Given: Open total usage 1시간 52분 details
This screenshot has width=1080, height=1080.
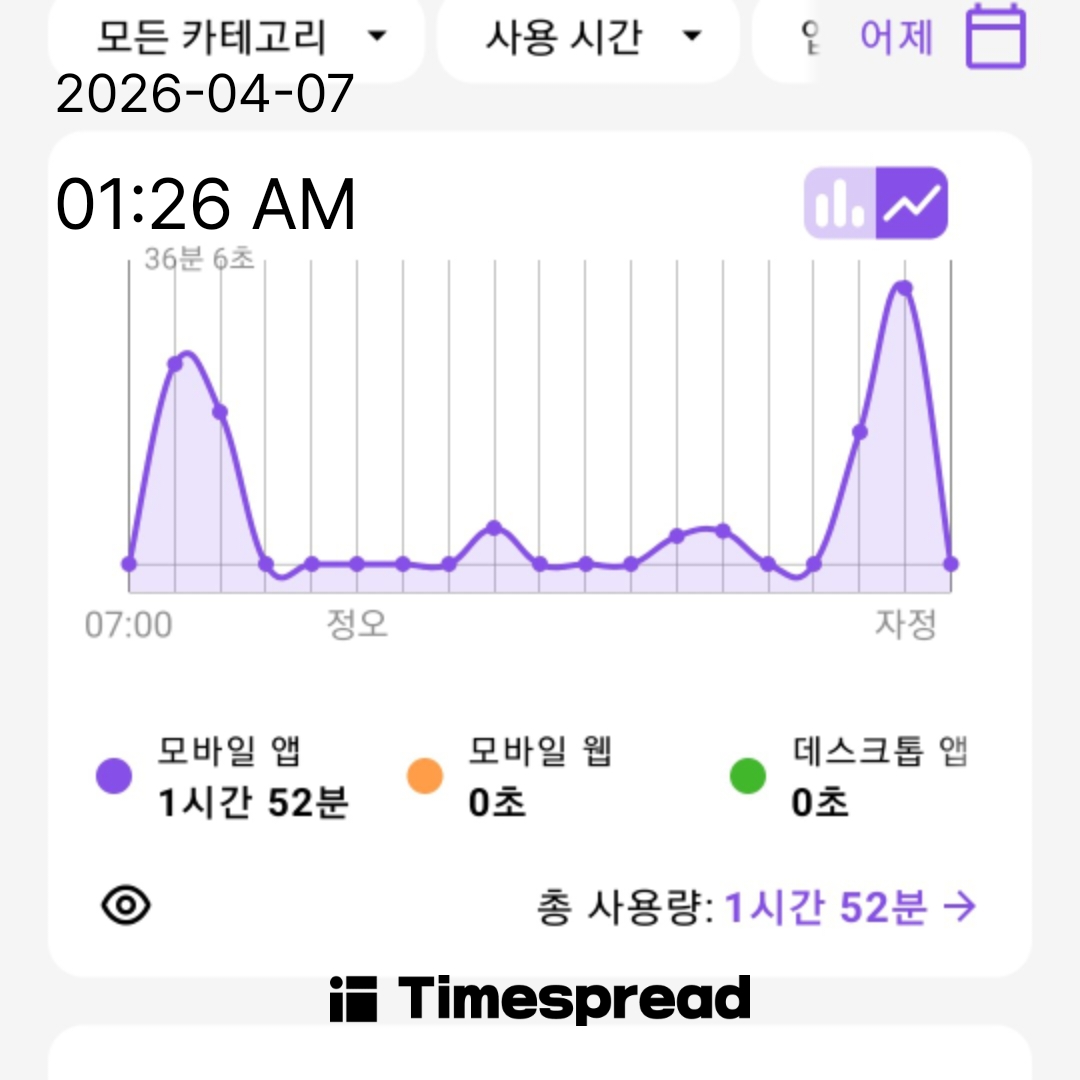Looking at the screenshot, I should pos(848,908).
